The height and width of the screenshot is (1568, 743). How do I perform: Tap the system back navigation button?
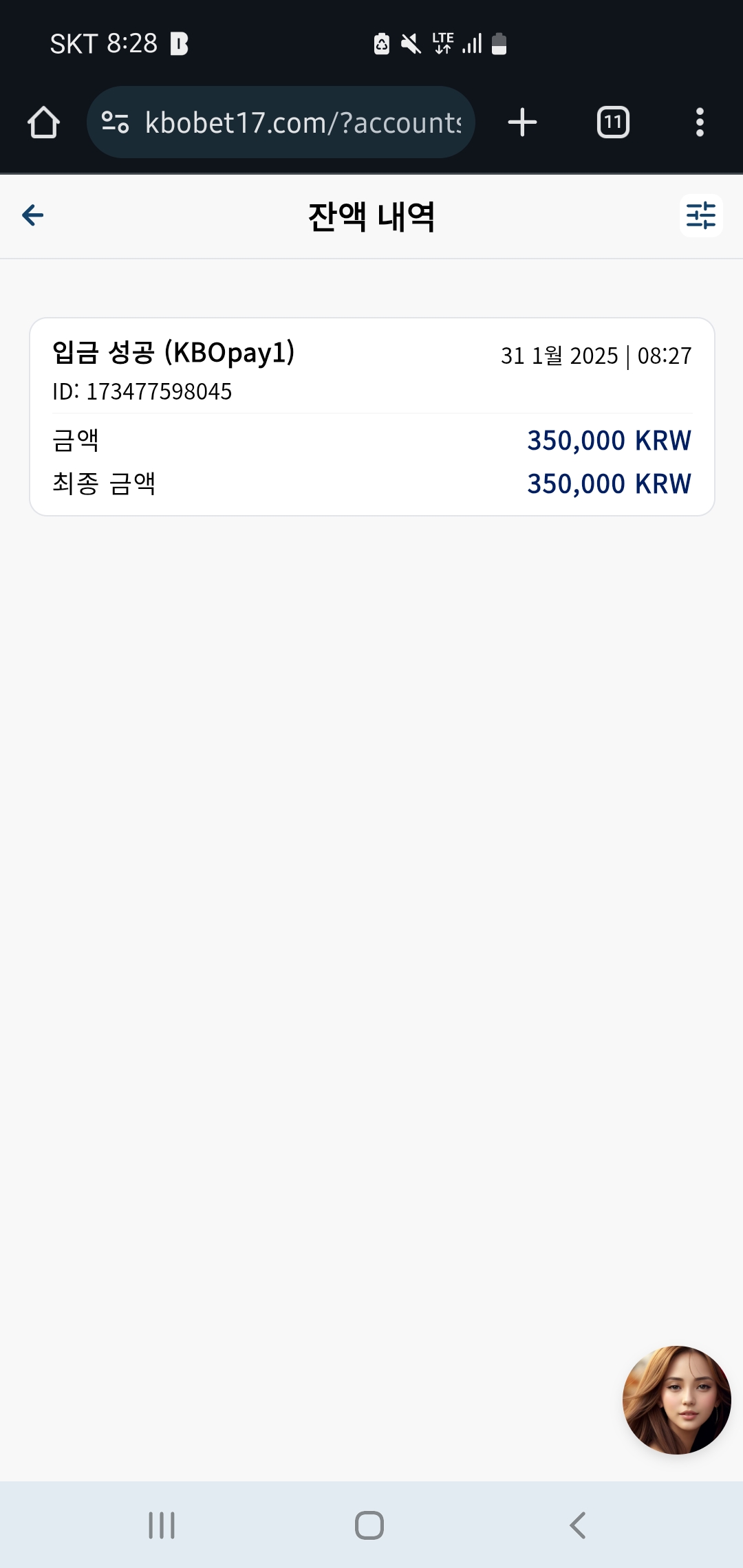578,1525
